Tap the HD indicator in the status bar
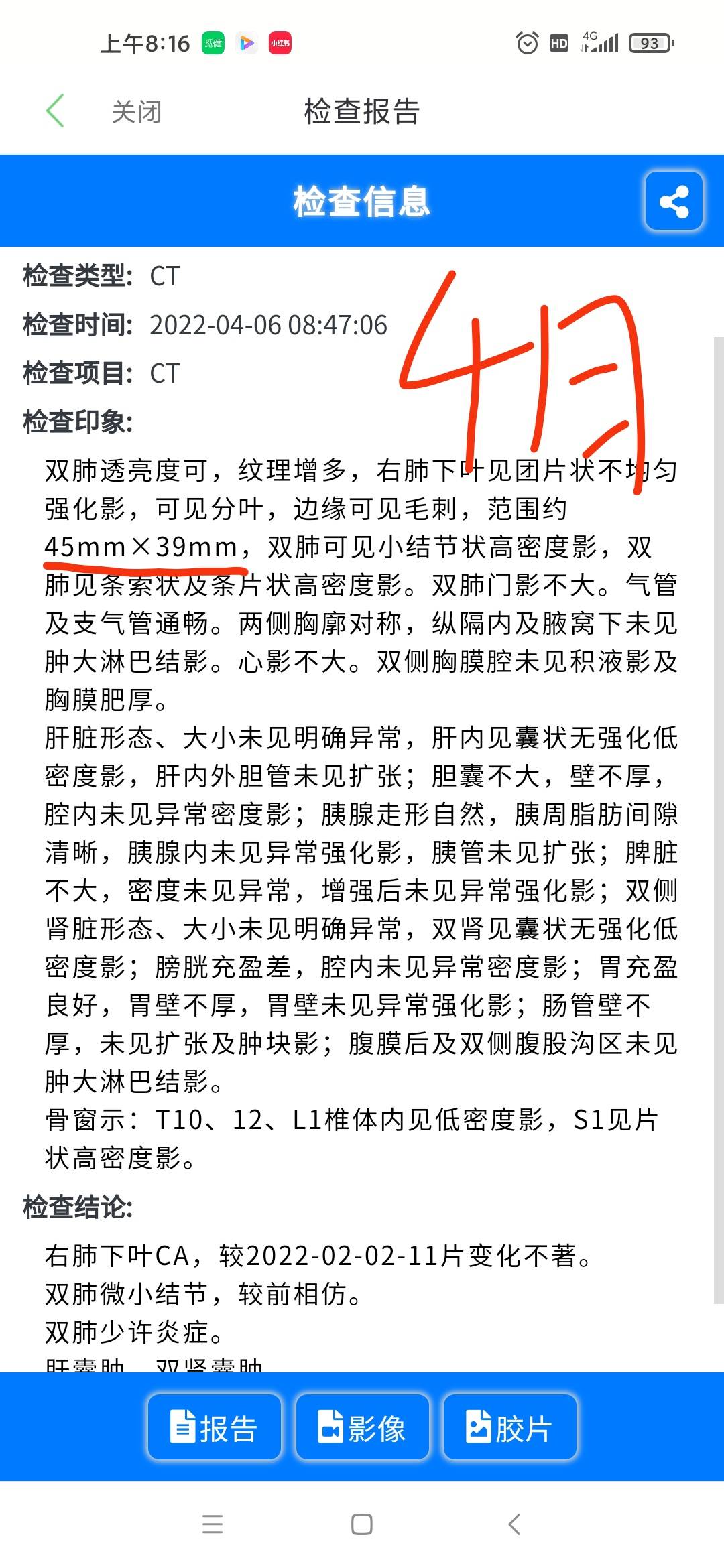This screenshot has height=1568, width=724. 558,43
